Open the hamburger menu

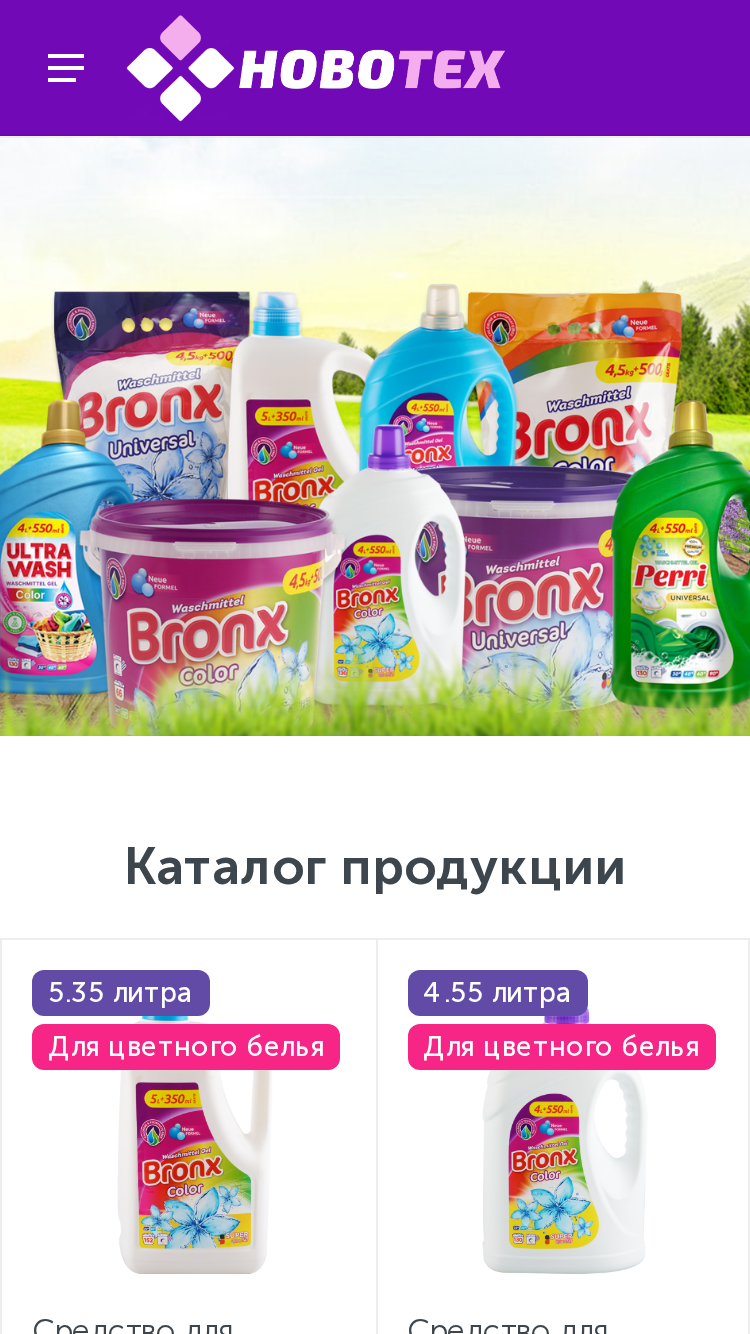pyautogui.click(x=66, y=68)
